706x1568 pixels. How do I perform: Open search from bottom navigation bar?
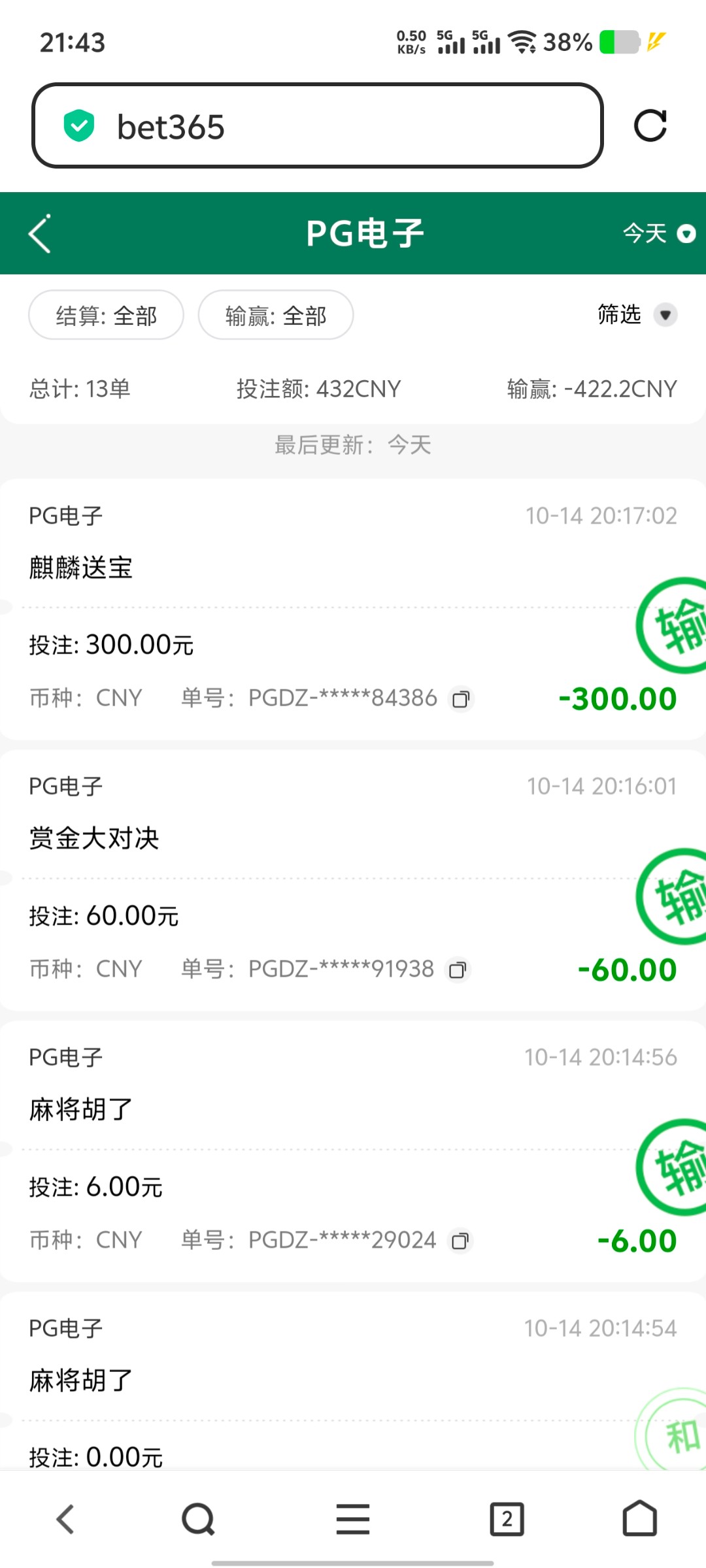pyautogui.click(x=197, y=1519)
